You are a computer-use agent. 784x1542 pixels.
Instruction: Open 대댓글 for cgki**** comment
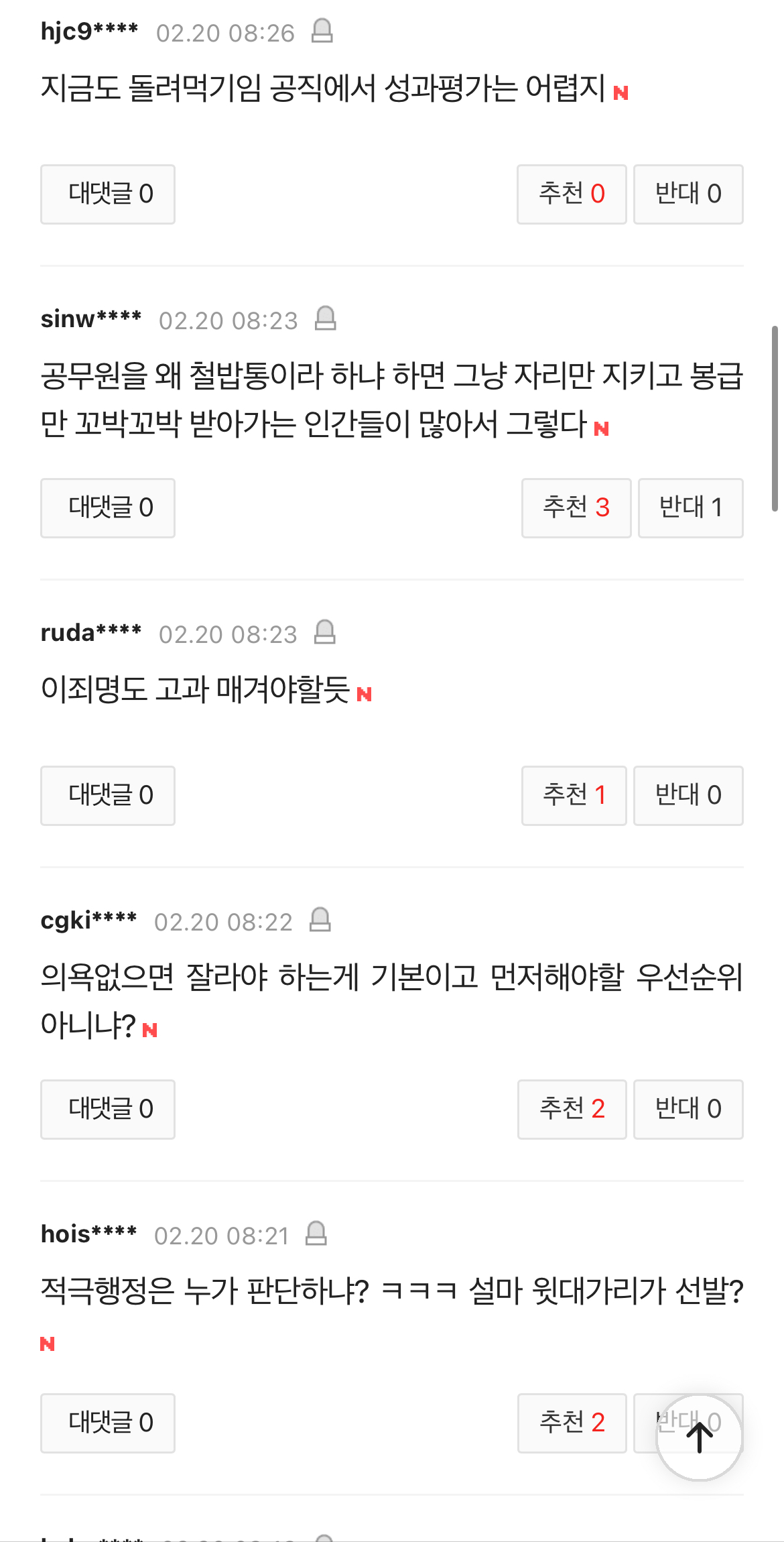click(108, 1109)
